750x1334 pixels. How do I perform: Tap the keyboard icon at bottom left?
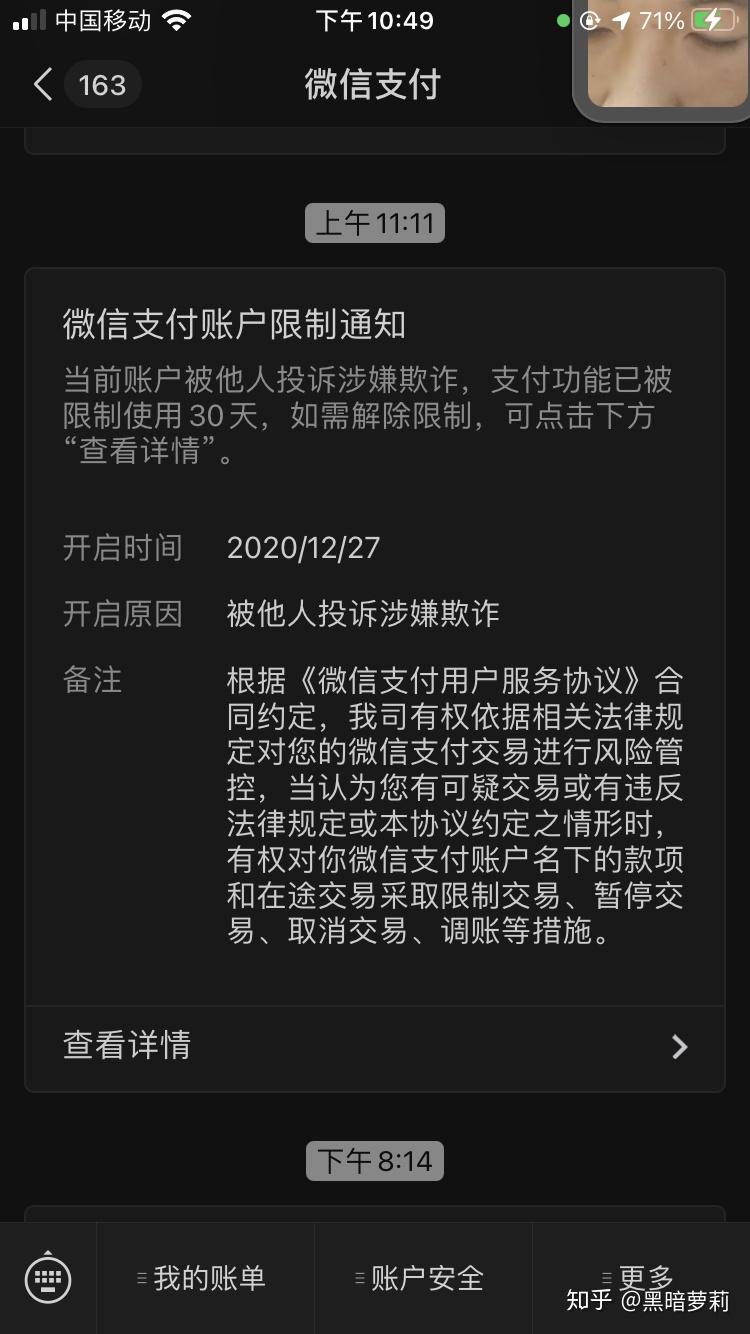click(47, 1279)
